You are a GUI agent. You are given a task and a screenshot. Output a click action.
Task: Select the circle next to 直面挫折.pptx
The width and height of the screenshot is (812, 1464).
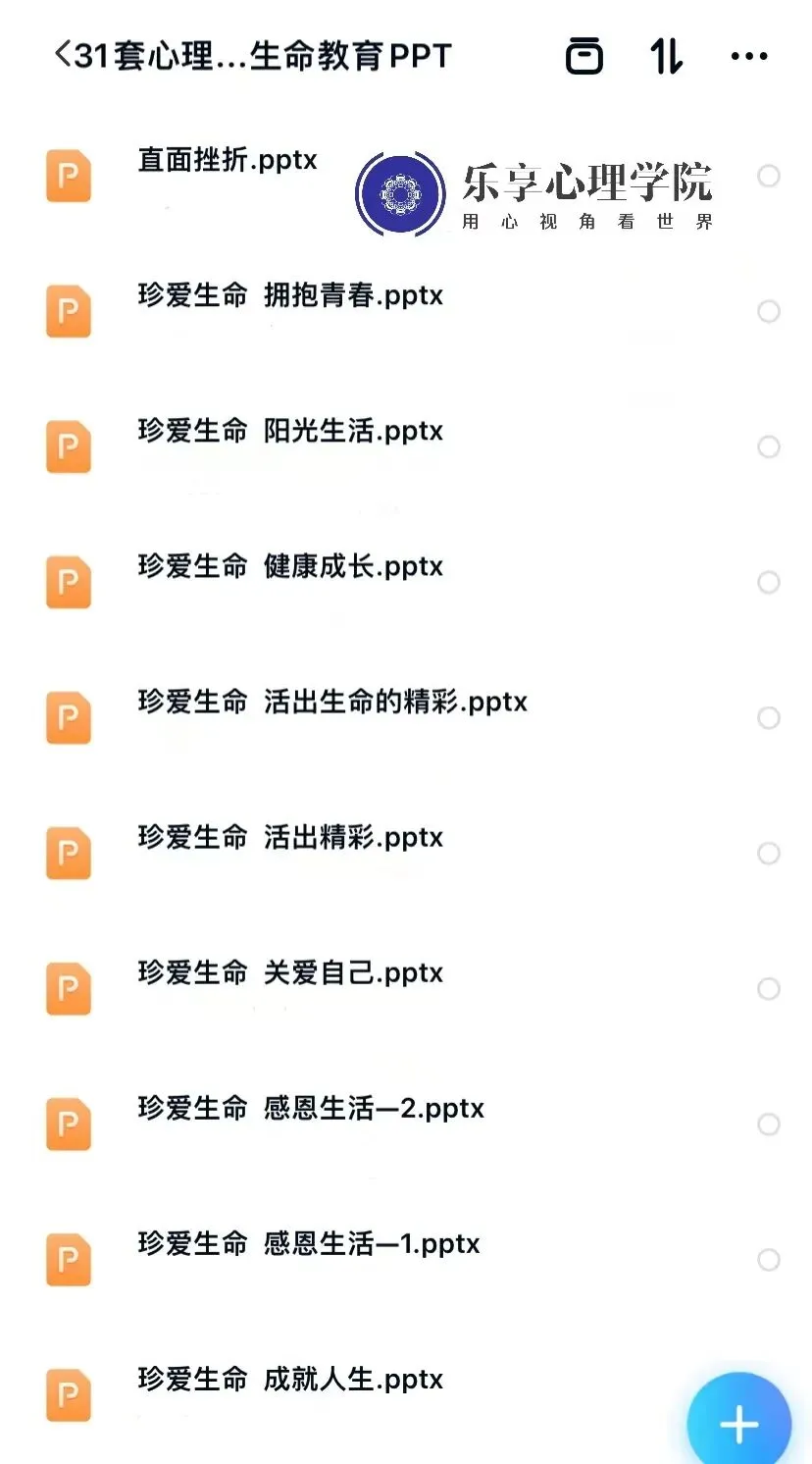click(x=769, y=176)
